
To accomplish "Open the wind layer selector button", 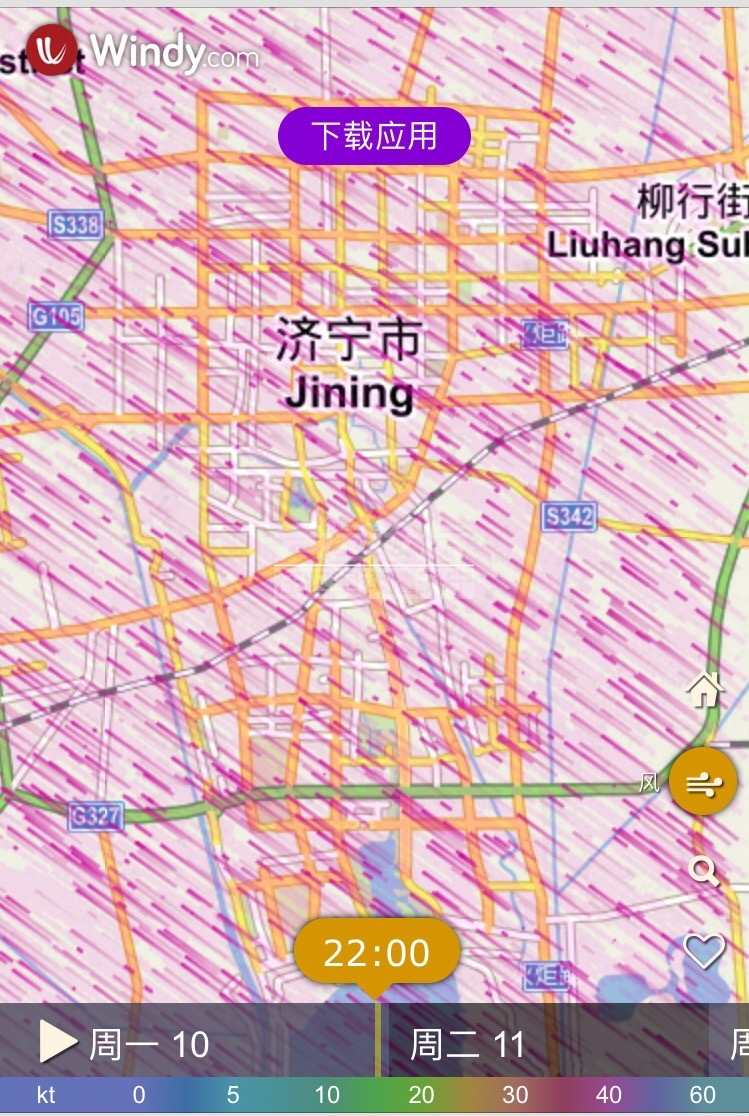I will (x=702, y=782).
